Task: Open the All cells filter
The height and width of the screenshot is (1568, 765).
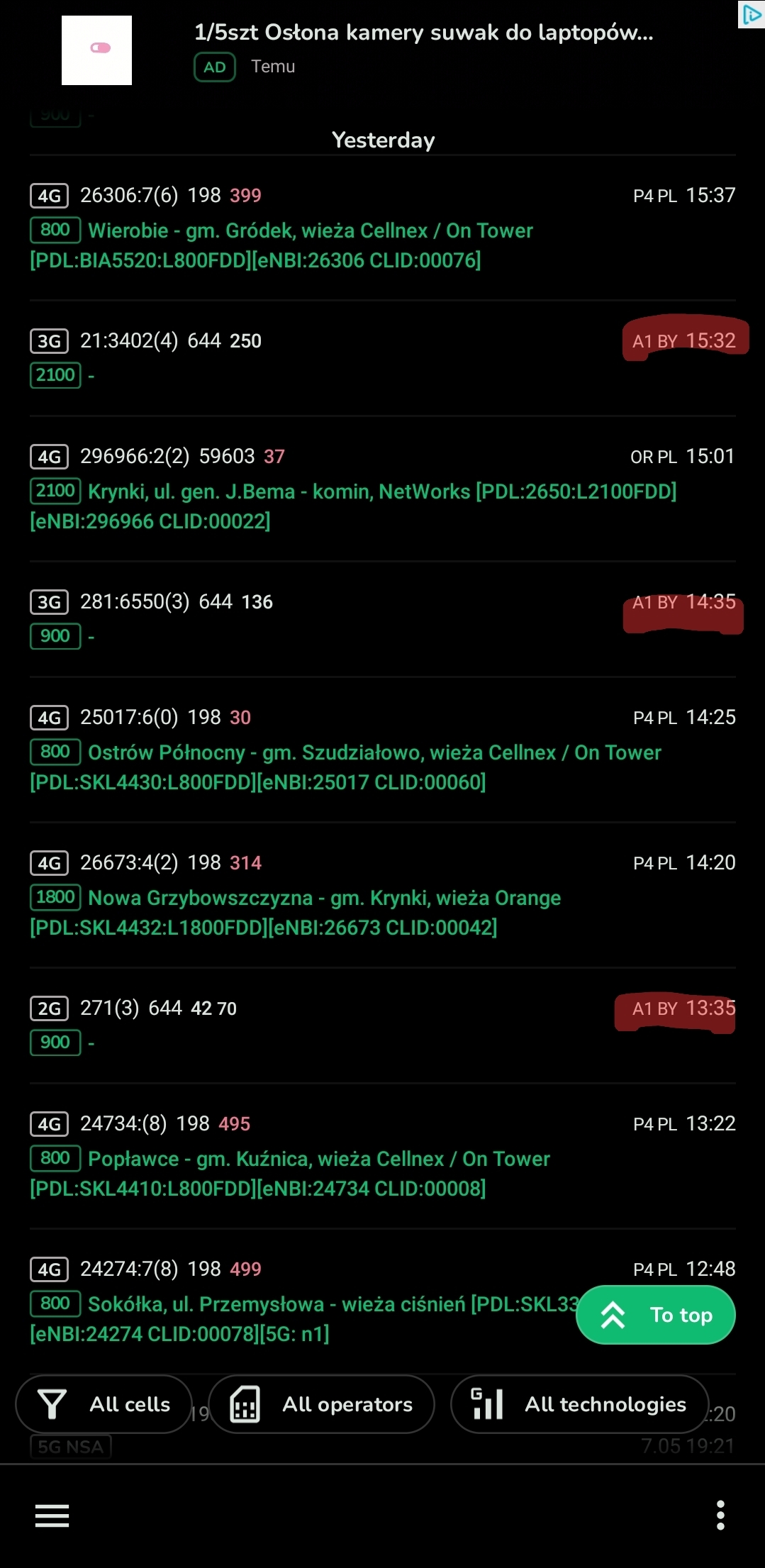Action: [104, 1404]
